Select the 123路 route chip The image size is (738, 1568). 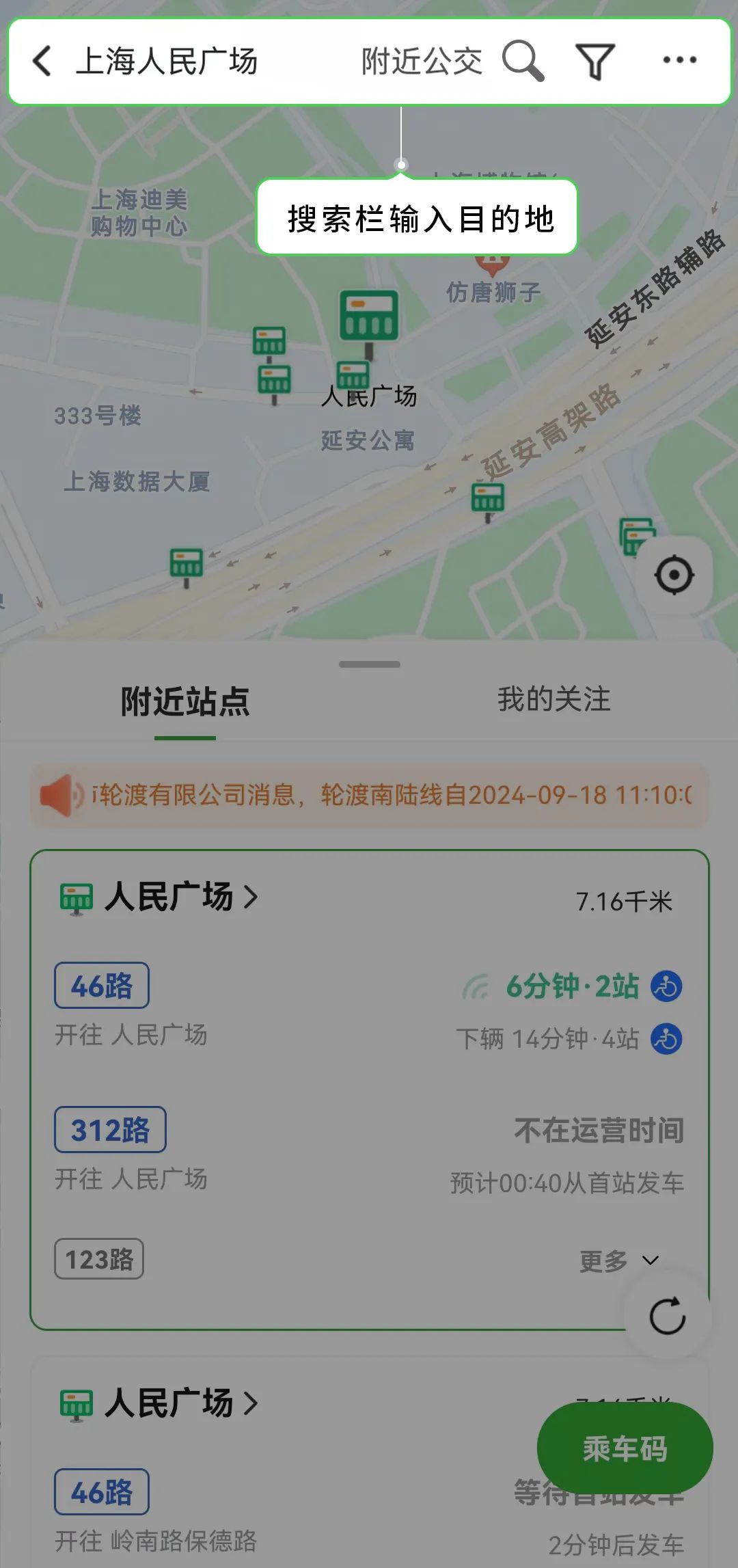coord(99,1259)
